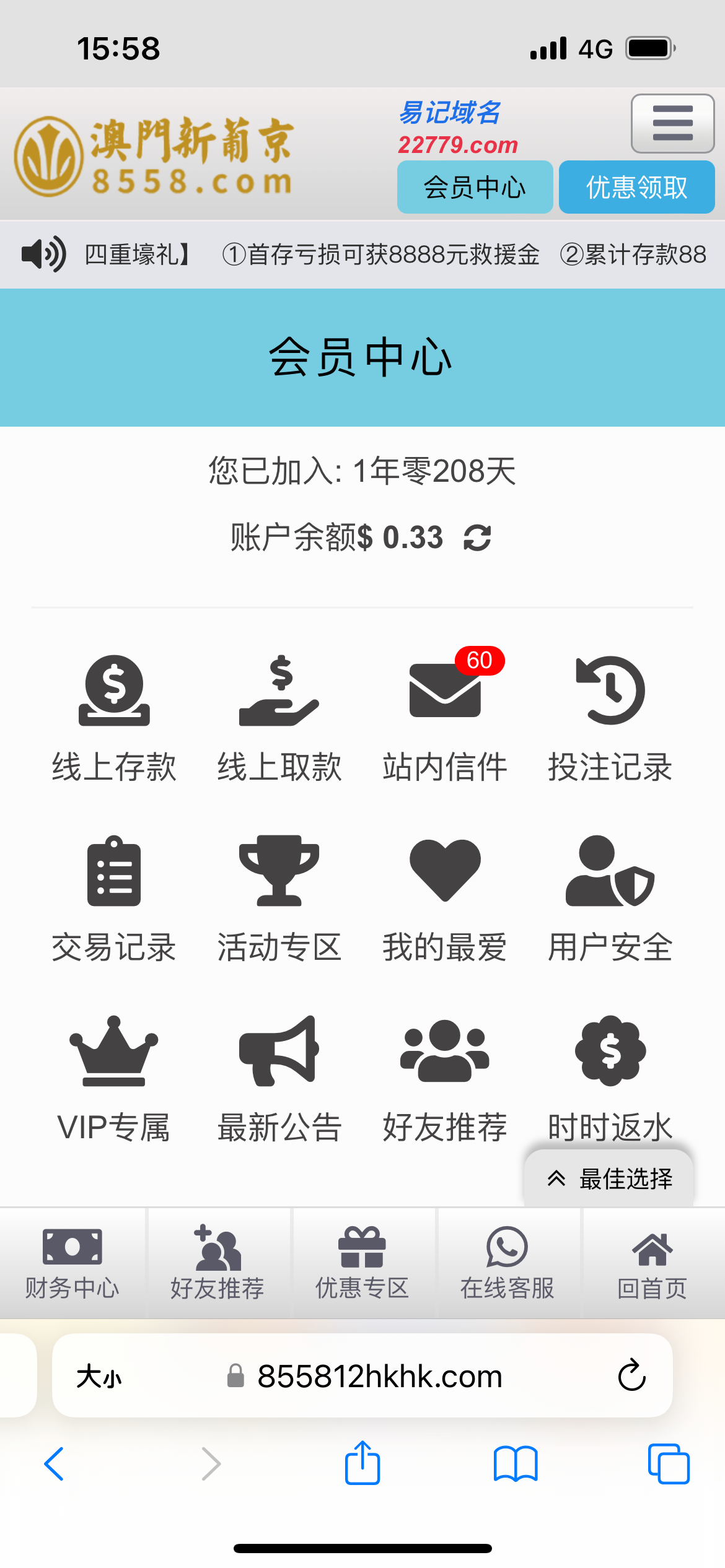This screenshot has height=1568, width=725.
Task: Switch to 财务中心 in bottom navigation
Action: tap(72, 1263)
